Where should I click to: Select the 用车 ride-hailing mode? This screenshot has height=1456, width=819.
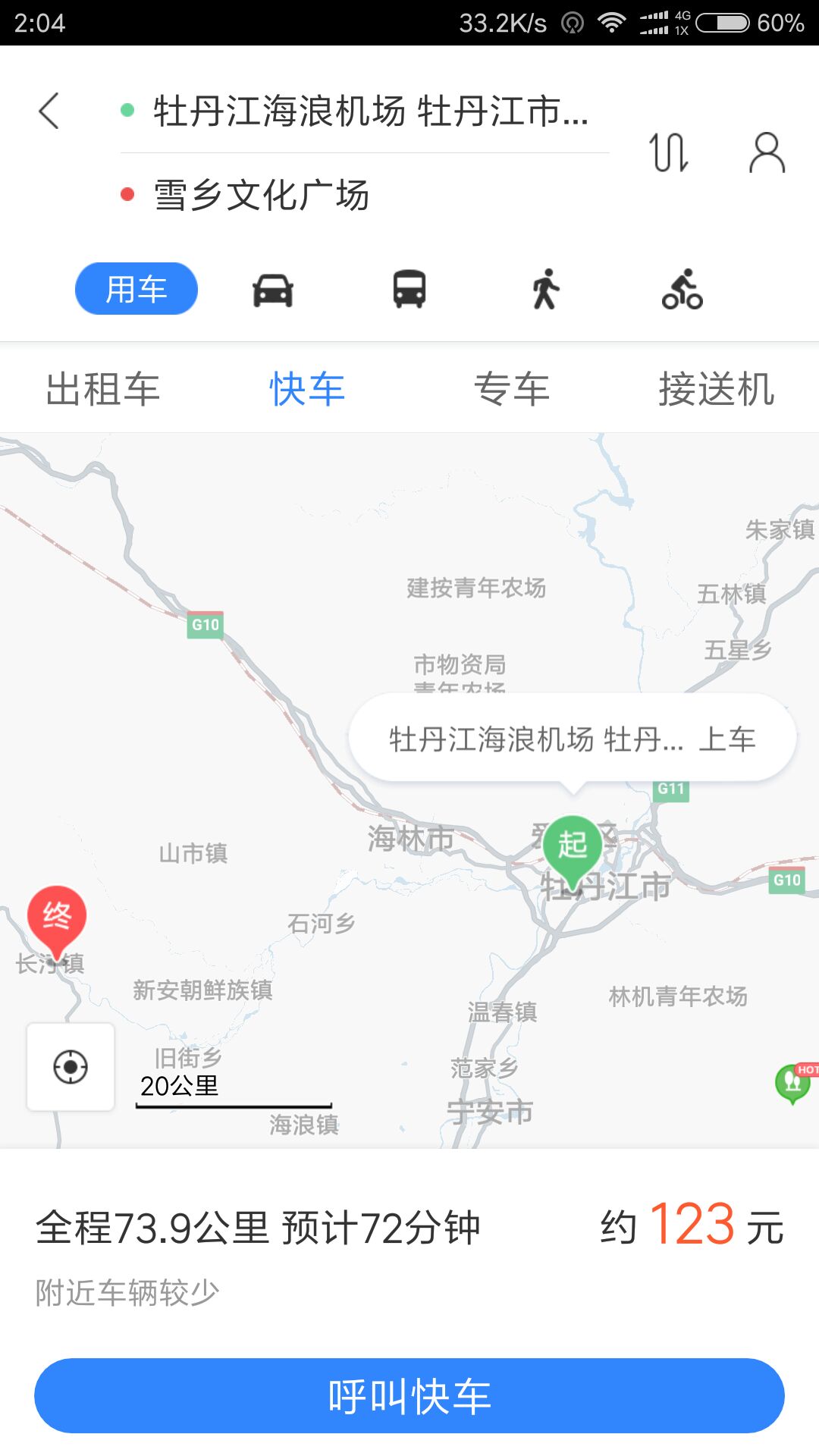point(136,289)
